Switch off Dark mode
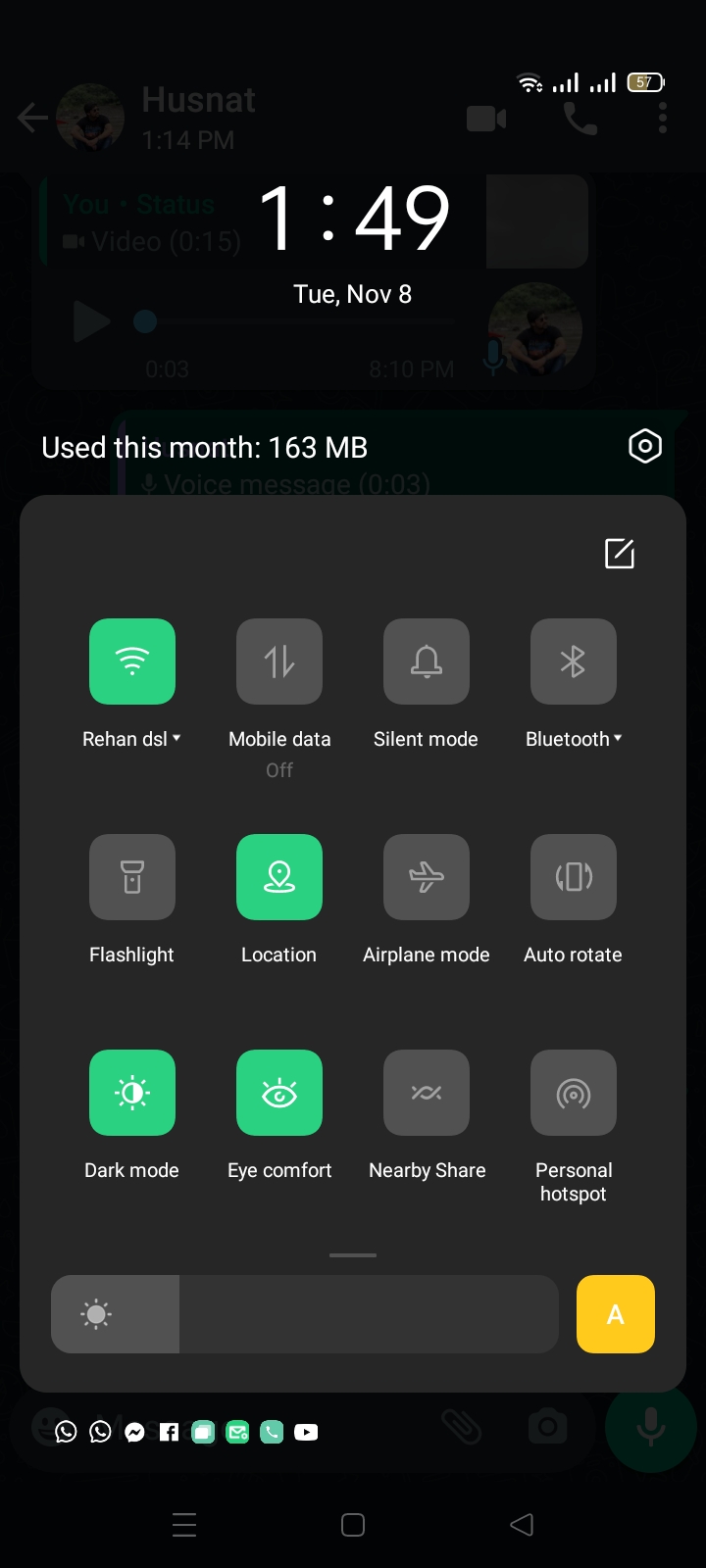706x1568 pixels. click(x=132, y=1093)
